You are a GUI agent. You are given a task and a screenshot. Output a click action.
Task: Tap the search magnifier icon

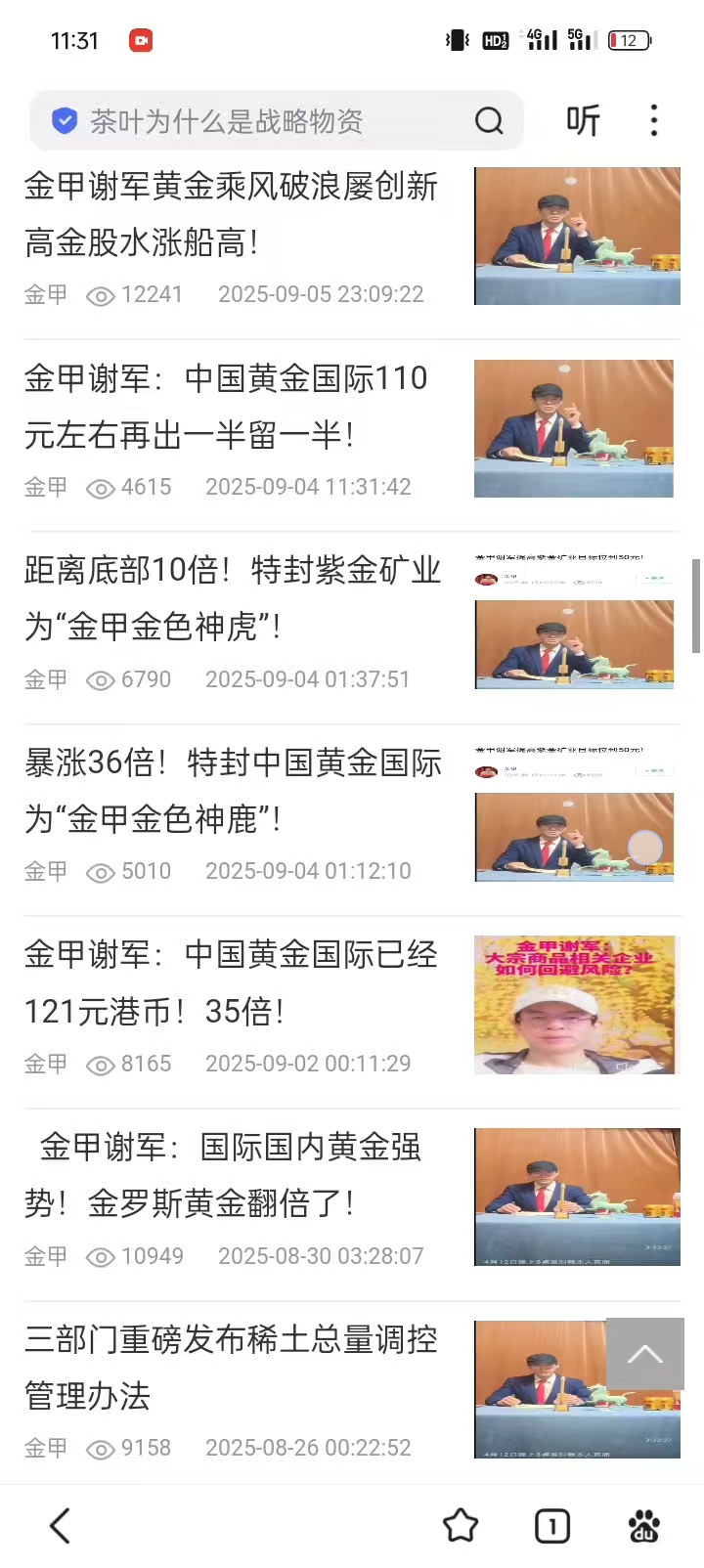click(489, 121)
